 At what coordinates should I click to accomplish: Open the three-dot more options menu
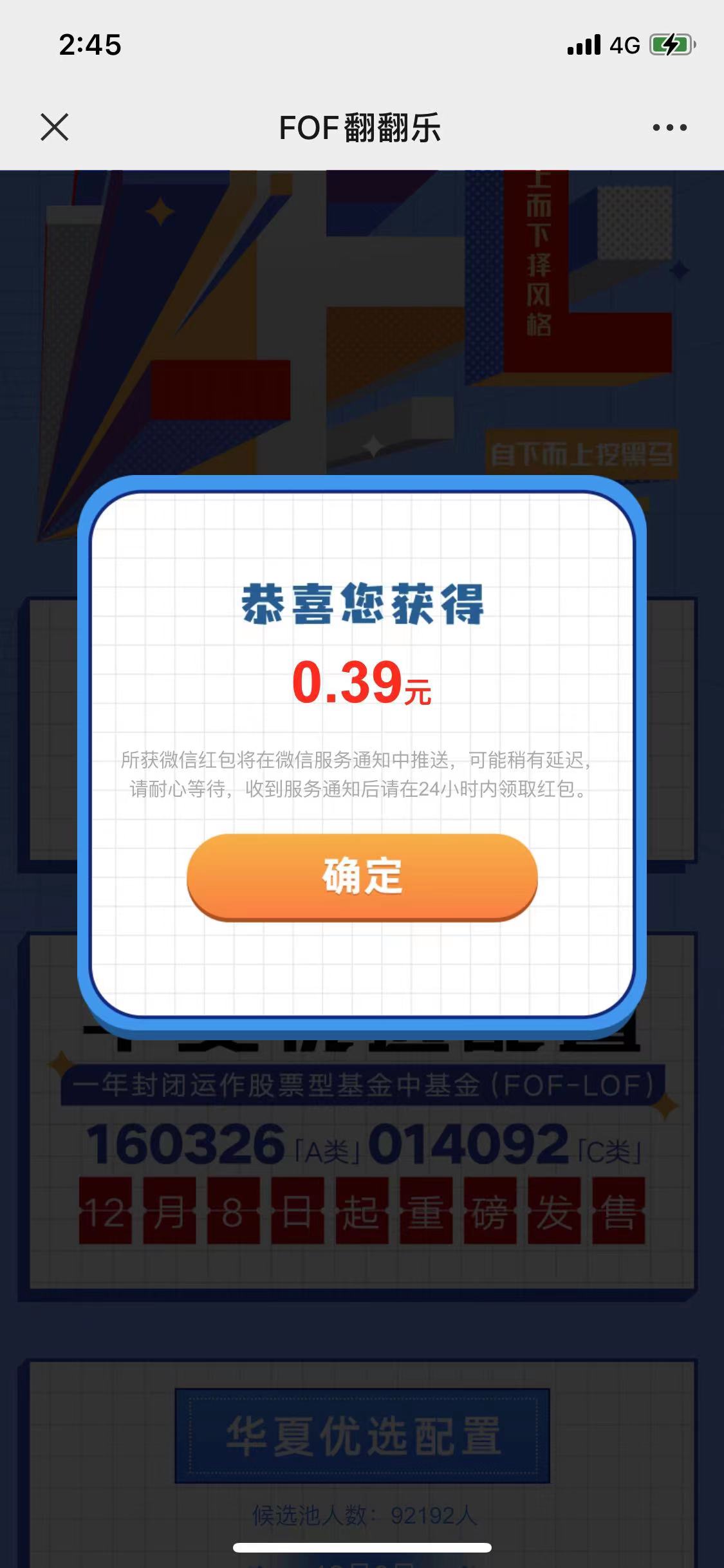click(669, 127)
